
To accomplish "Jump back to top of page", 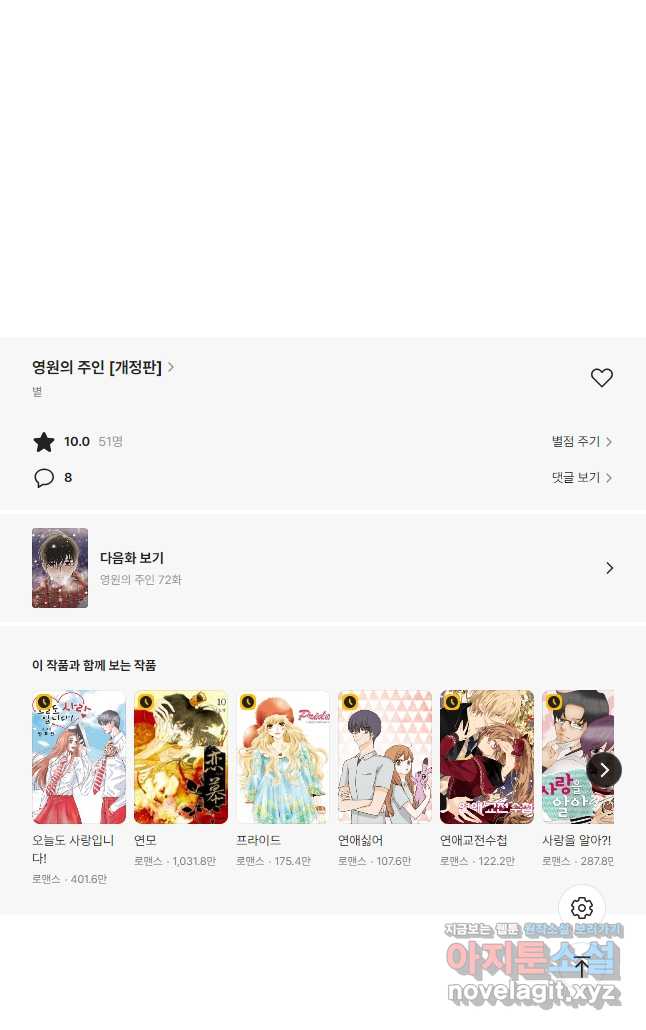I will [582, 967].
